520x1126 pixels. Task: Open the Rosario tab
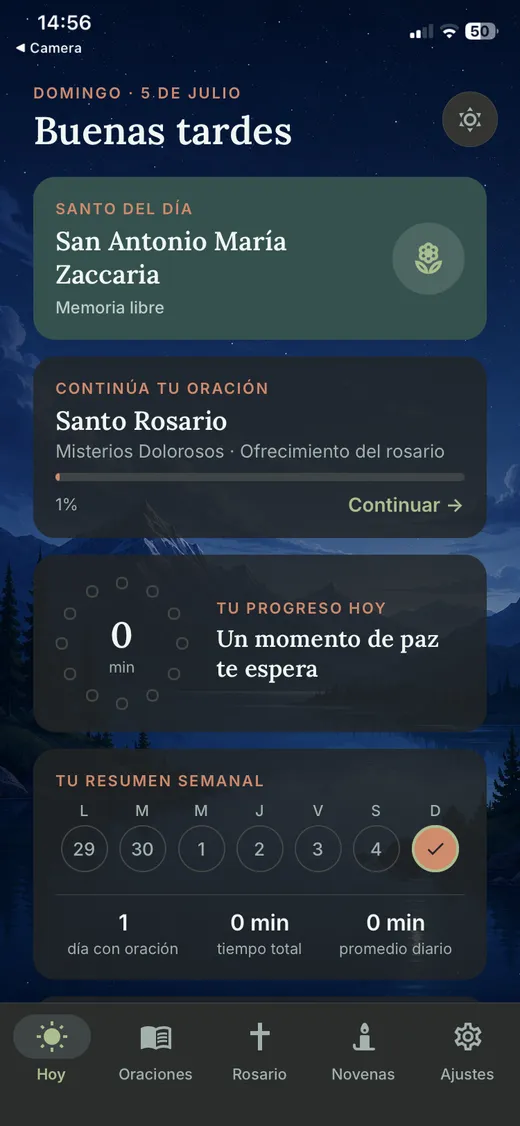point(259,1053)
